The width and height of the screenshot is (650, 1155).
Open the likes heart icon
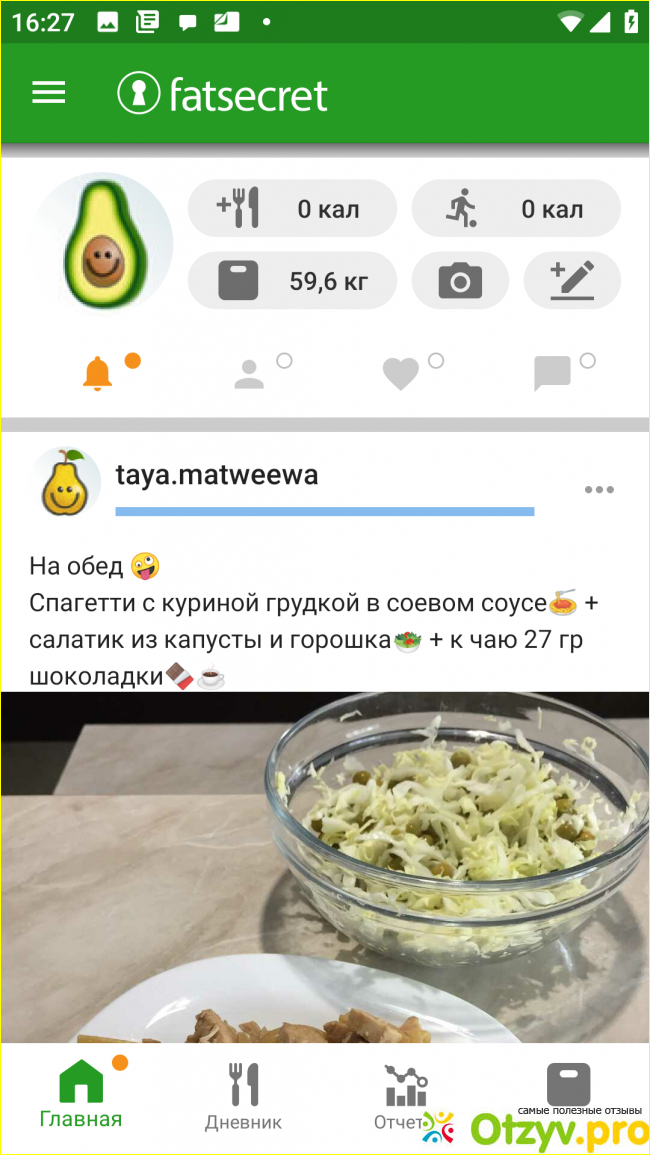click(401, 374)
